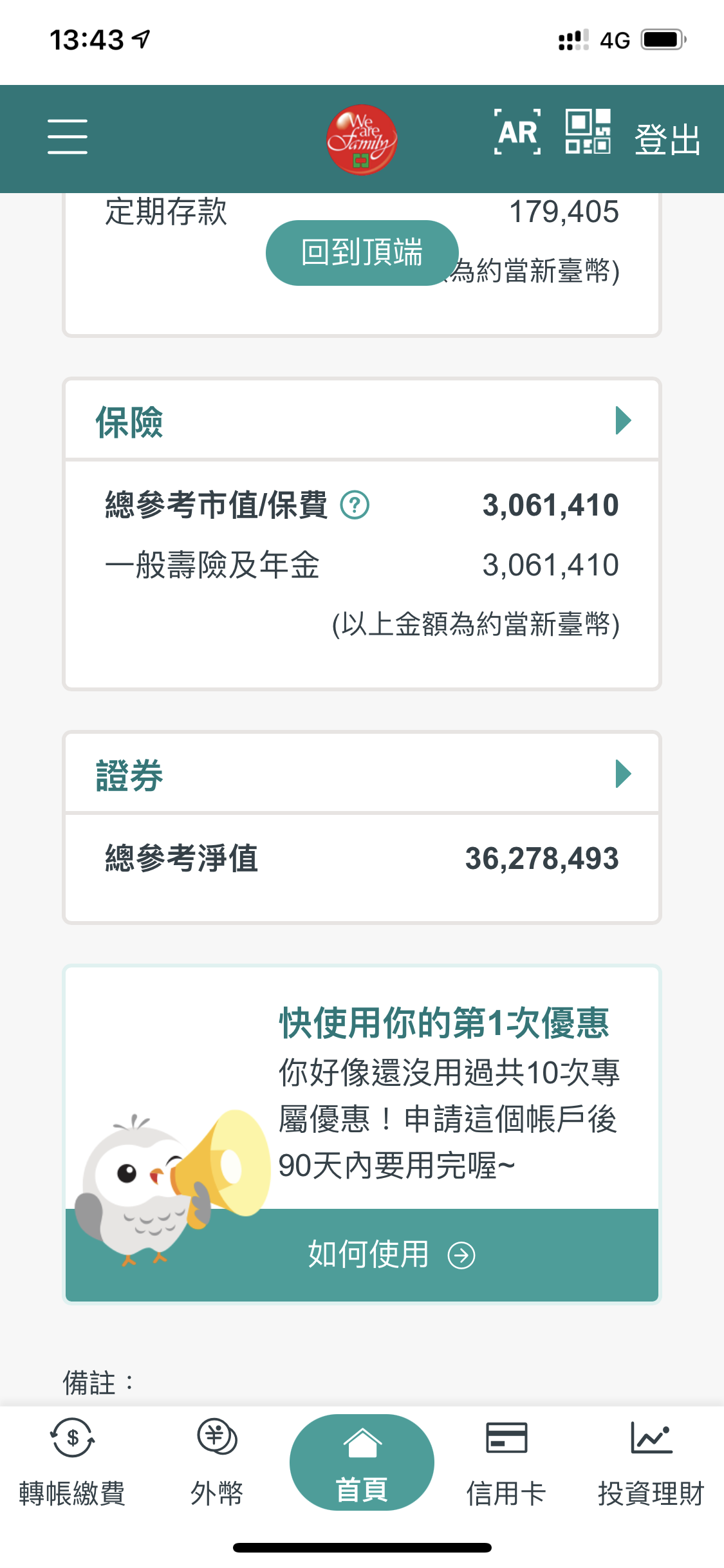
Task: Tap 如何使用 on the offer banner
Action: (x=390, y=1255)
